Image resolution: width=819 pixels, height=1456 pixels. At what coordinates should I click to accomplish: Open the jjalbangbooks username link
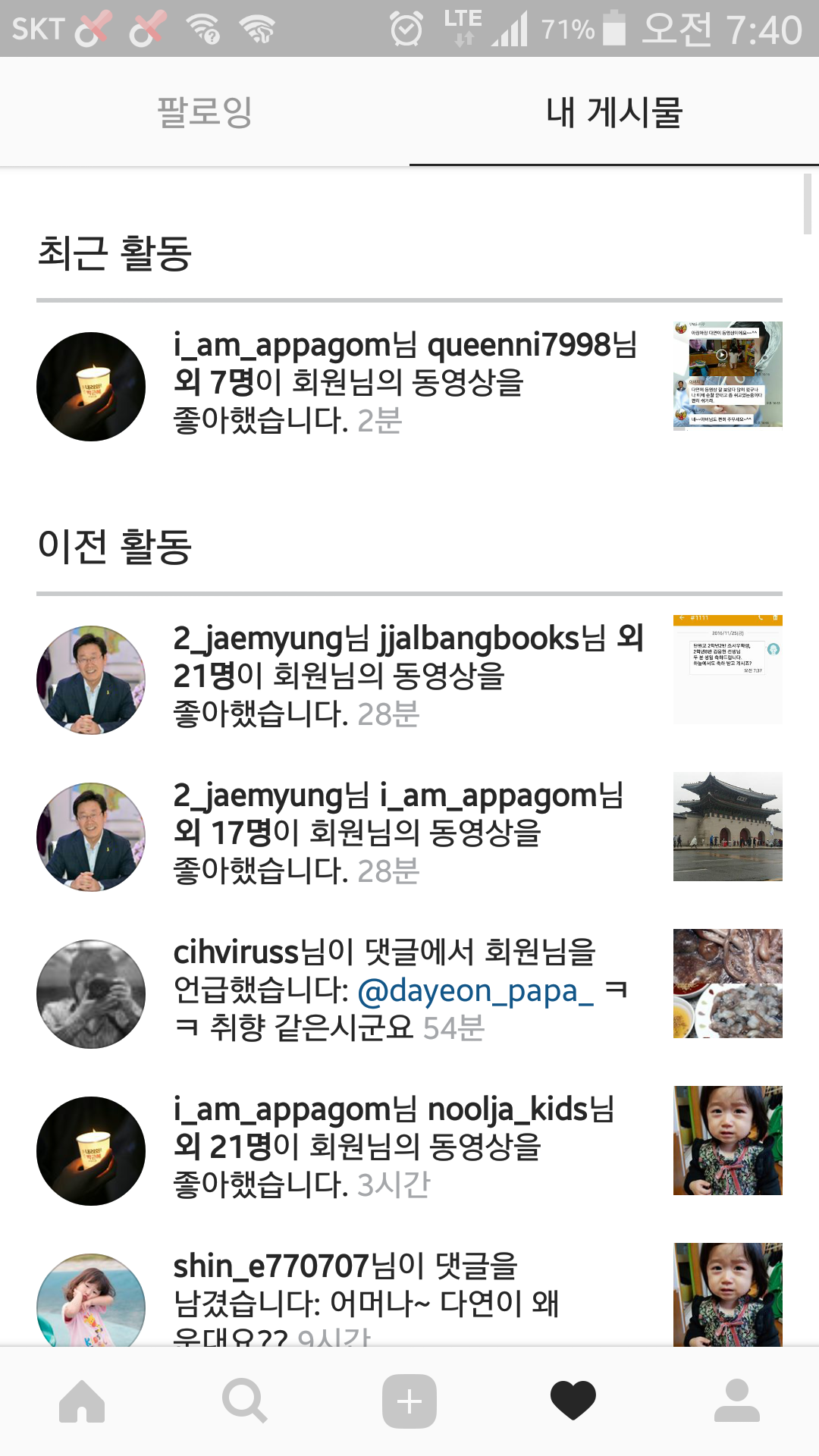point(479,639)
